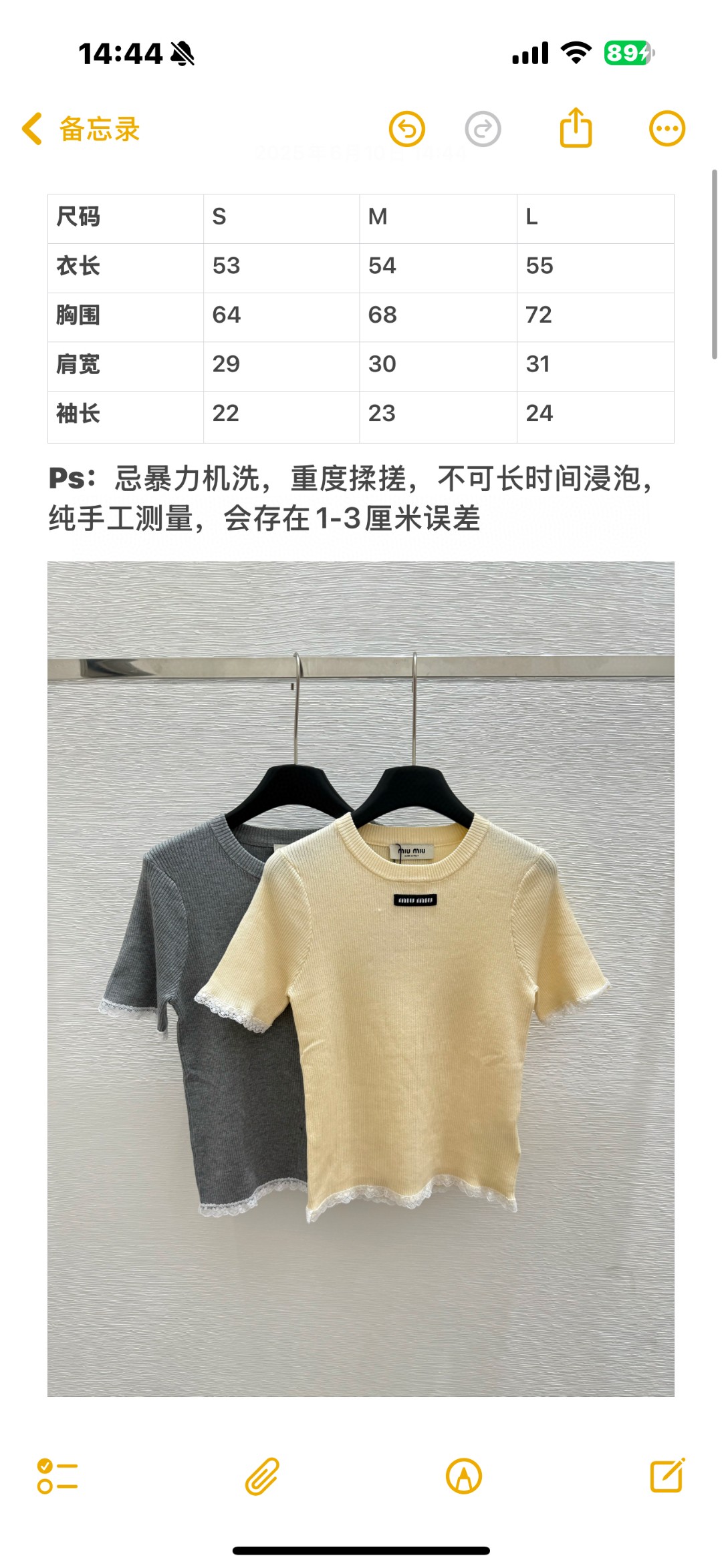Add a checklist to the note

point(57,1476)
